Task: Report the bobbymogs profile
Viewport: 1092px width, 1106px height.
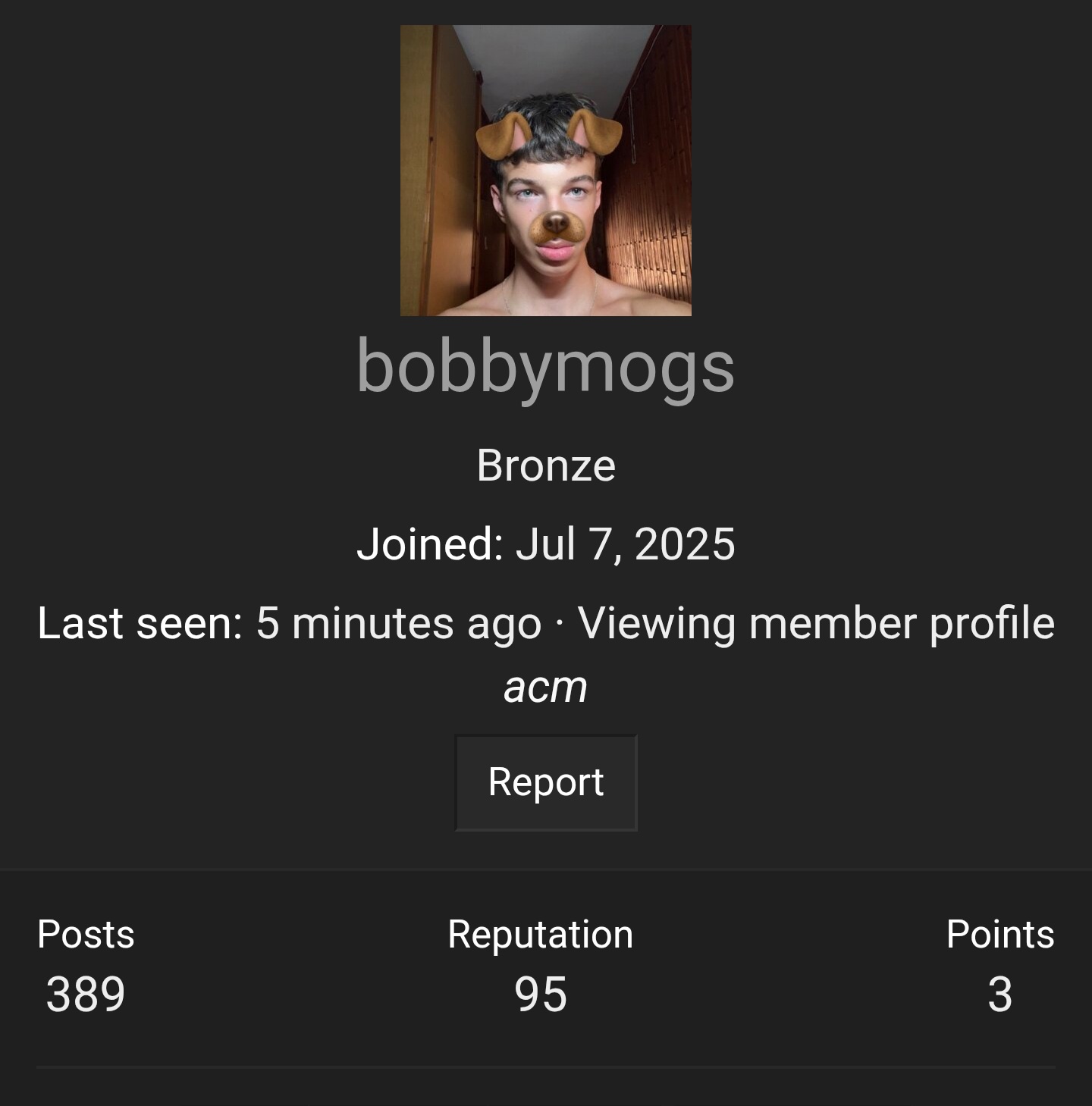Action: pyautogui.click(x=546, y=782)
